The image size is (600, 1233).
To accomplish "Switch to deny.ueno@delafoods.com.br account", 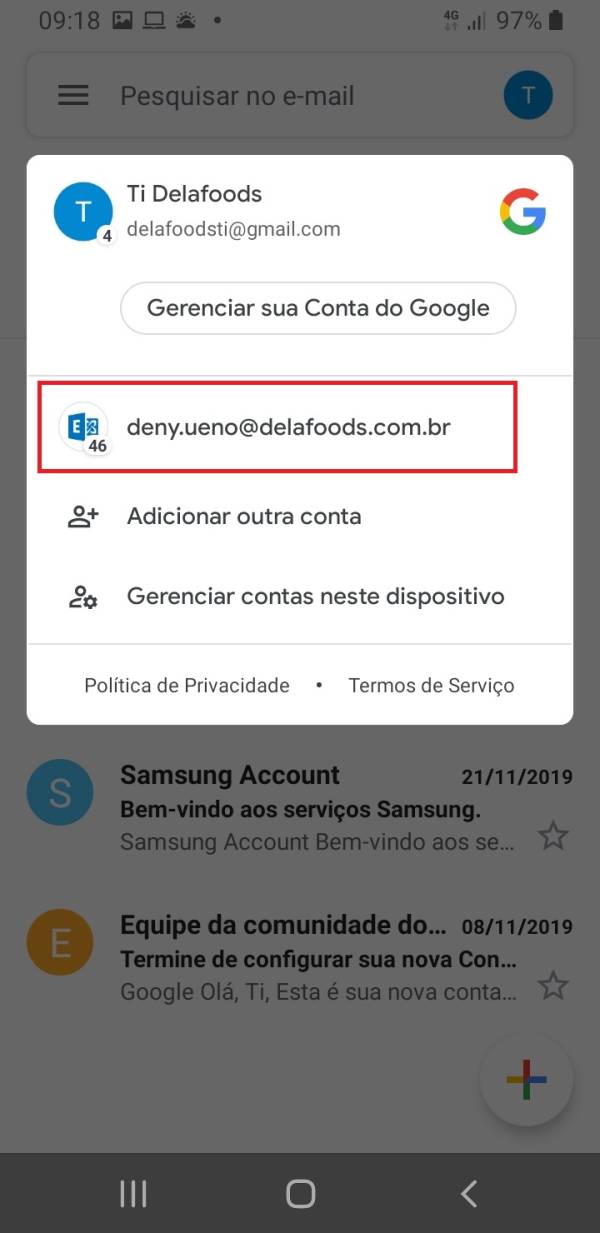I will tap(288, 427).
